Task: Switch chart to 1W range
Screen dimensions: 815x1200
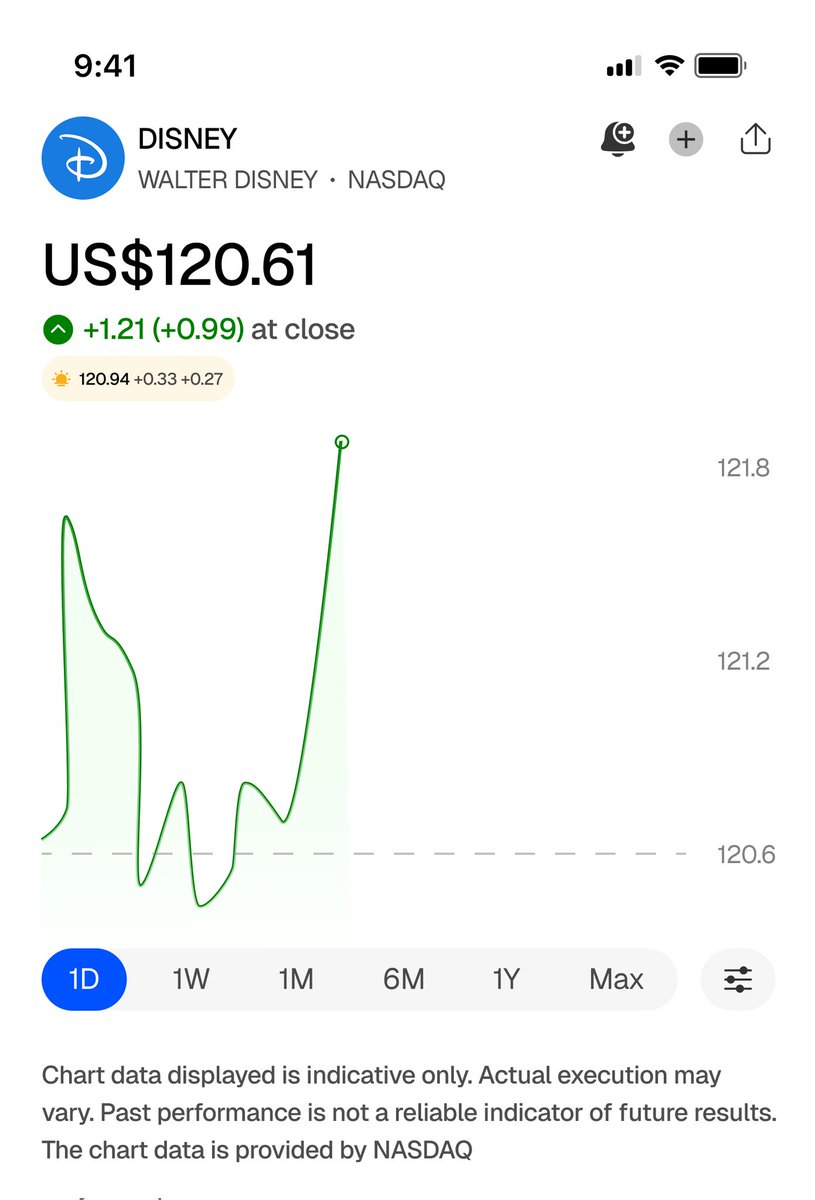Action: coord(190,979)
